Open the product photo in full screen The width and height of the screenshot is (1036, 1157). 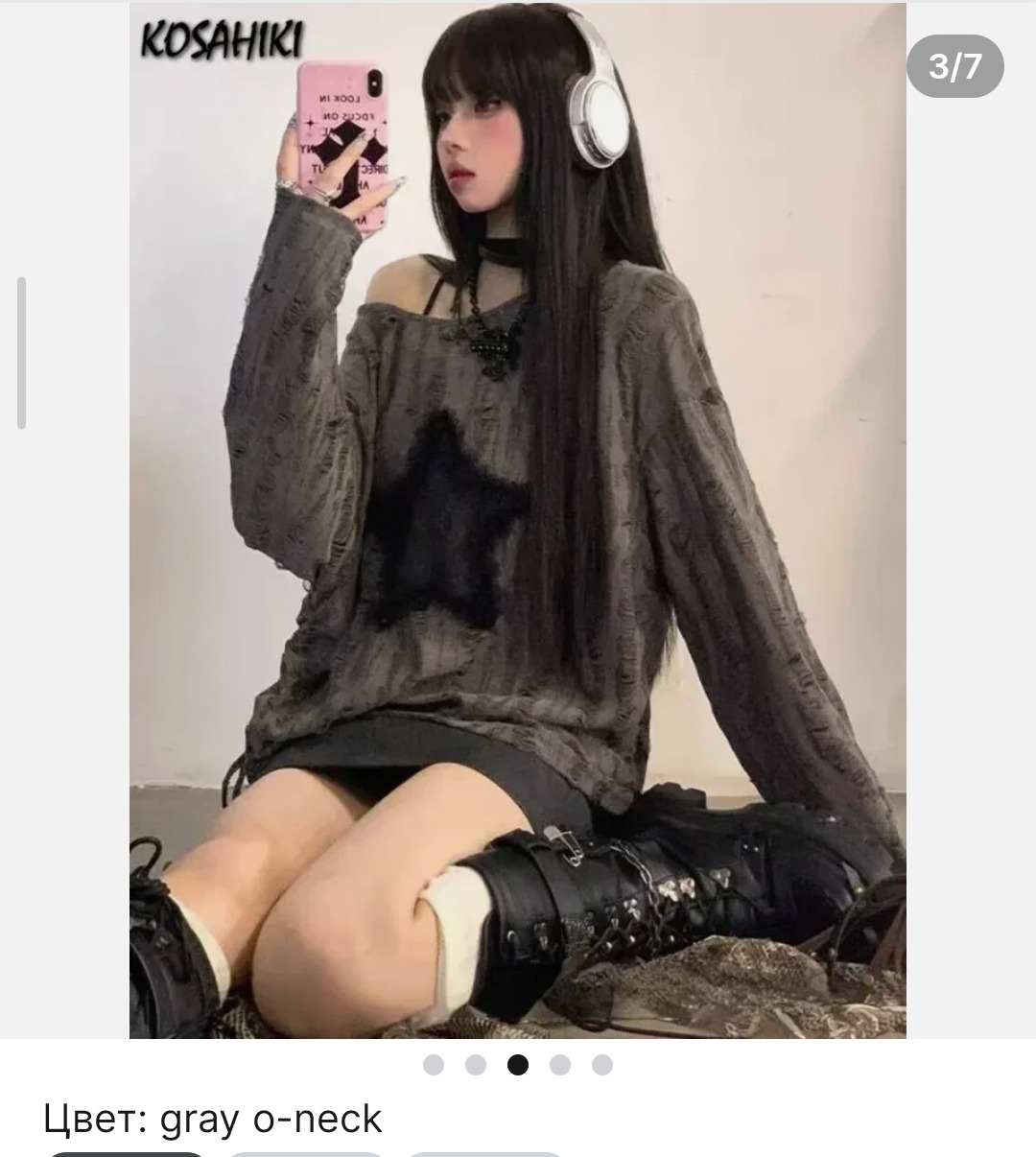518,518
